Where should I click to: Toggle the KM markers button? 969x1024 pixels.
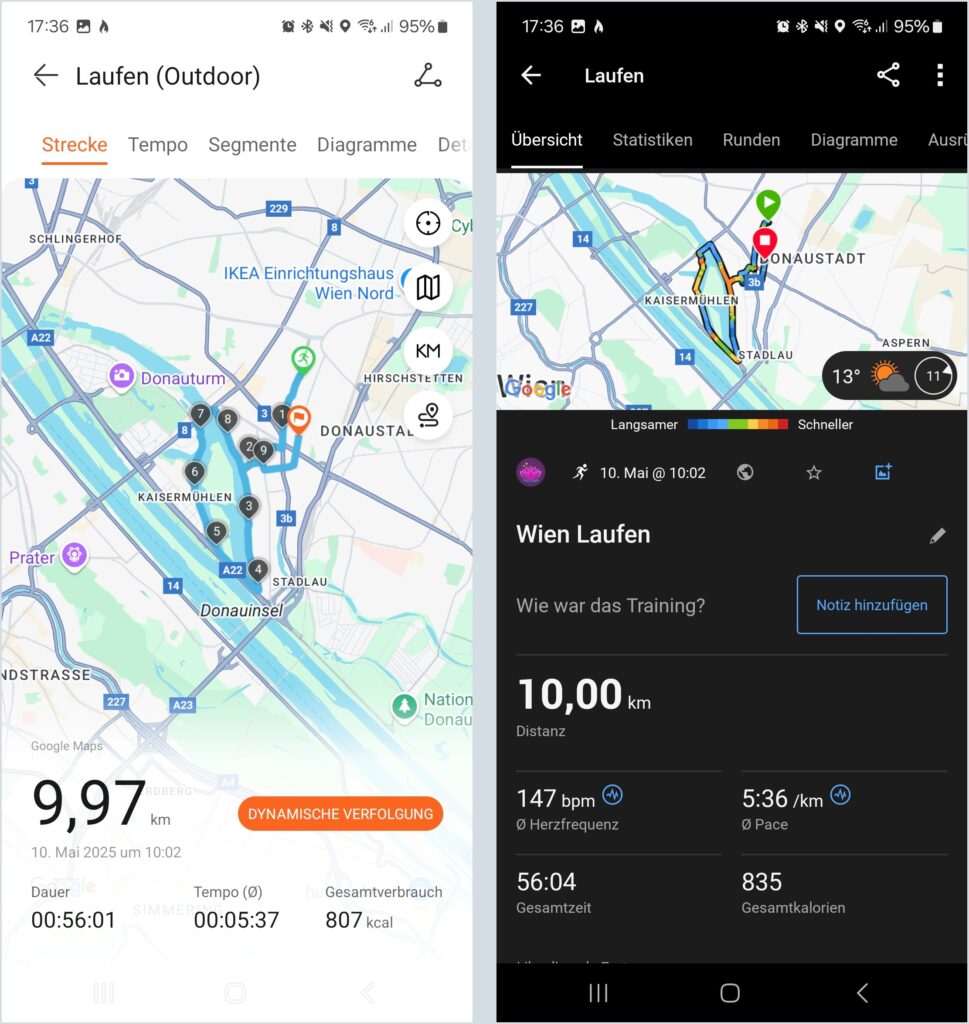coord(428,351)
